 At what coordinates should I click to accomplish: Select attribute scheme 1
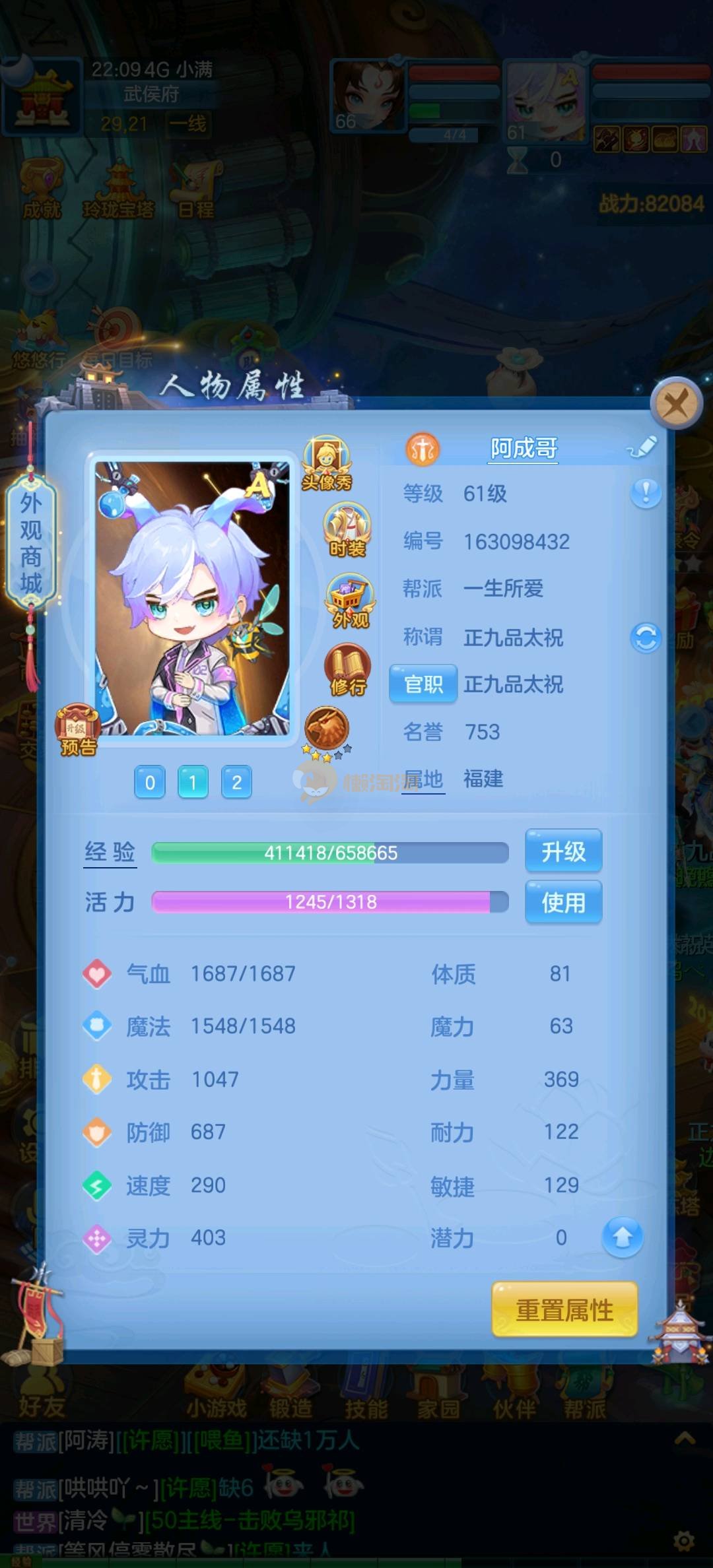click(193, 783)
